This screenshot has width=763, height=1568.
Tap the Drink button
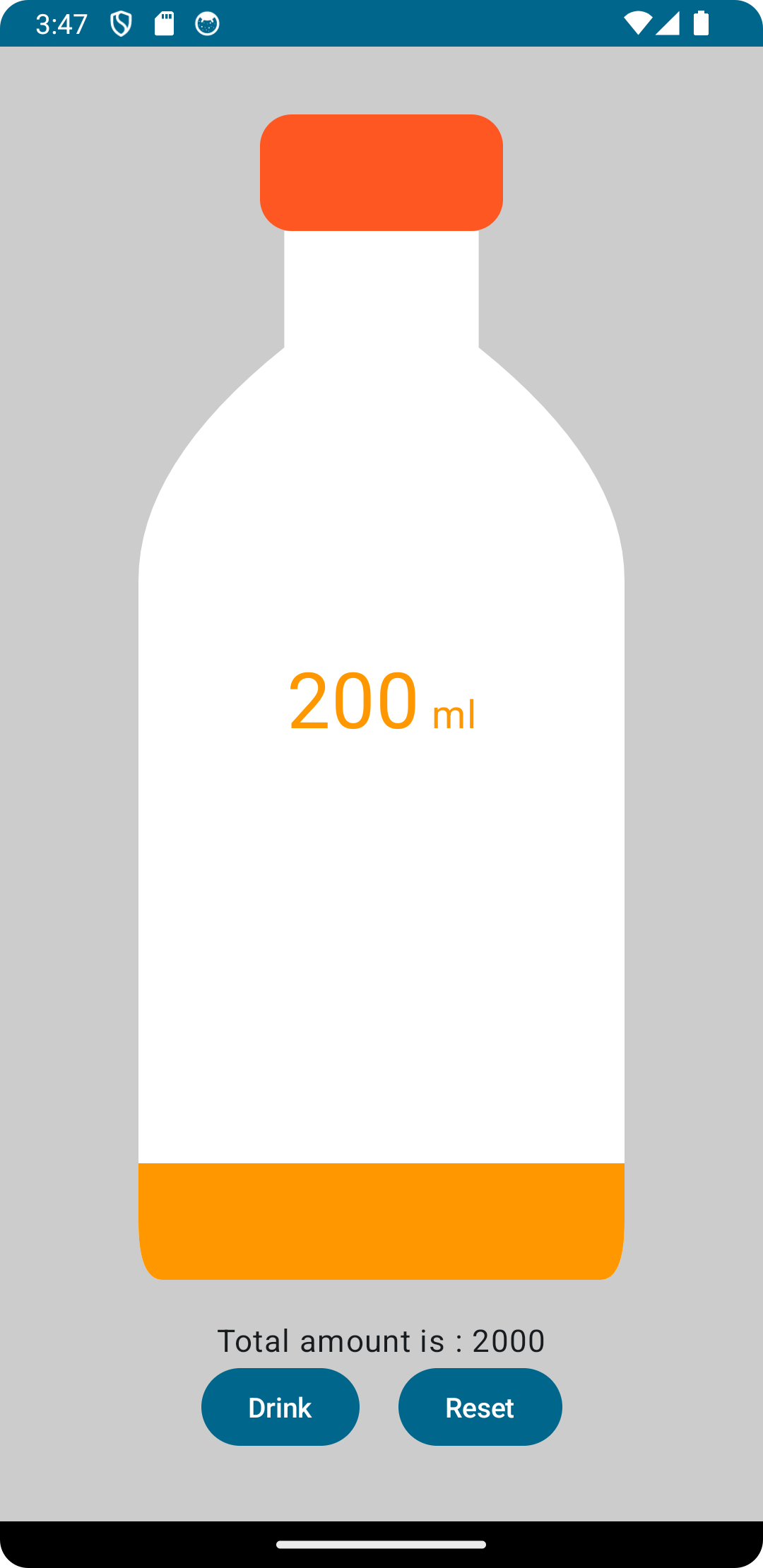280,1407
